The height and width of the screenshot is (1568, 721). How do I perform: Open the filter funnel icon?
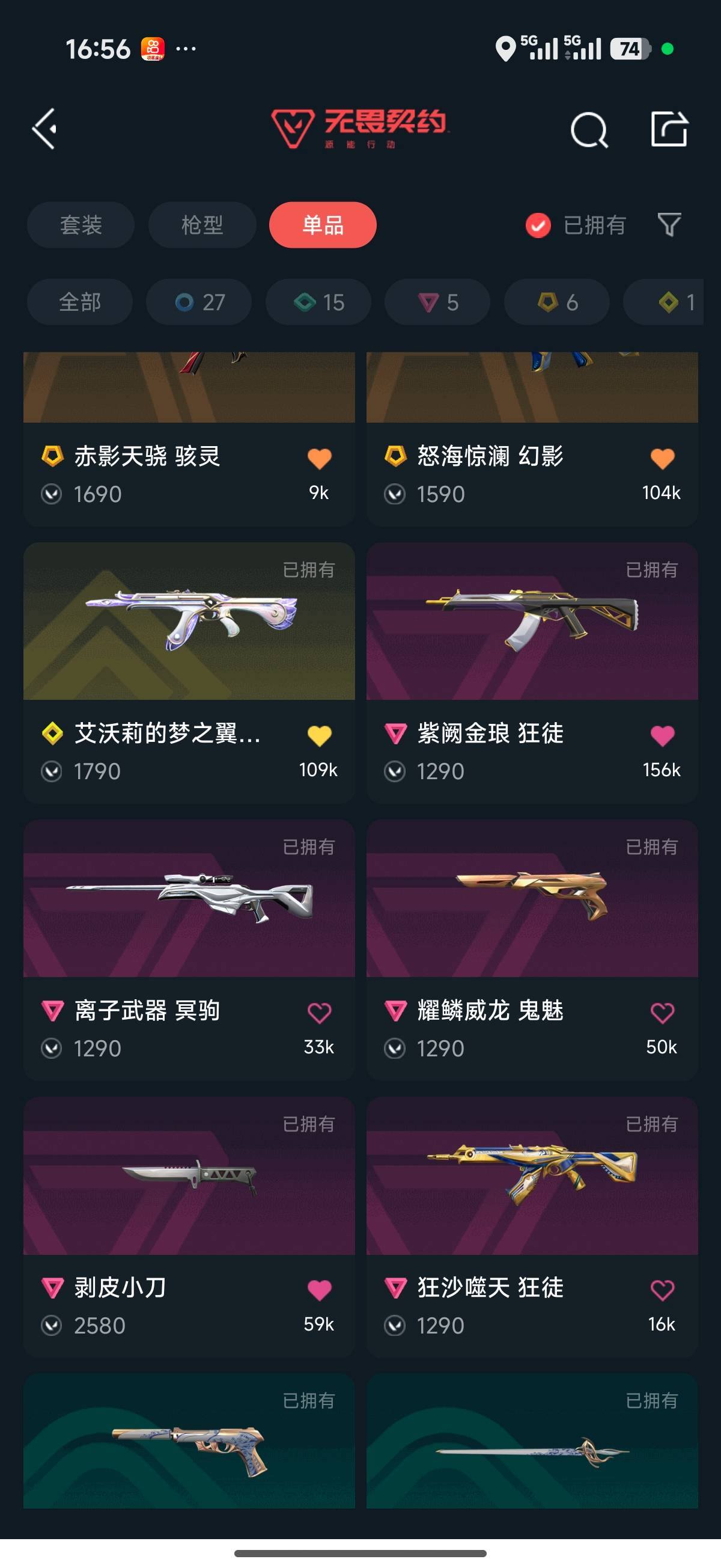point(668,225)
